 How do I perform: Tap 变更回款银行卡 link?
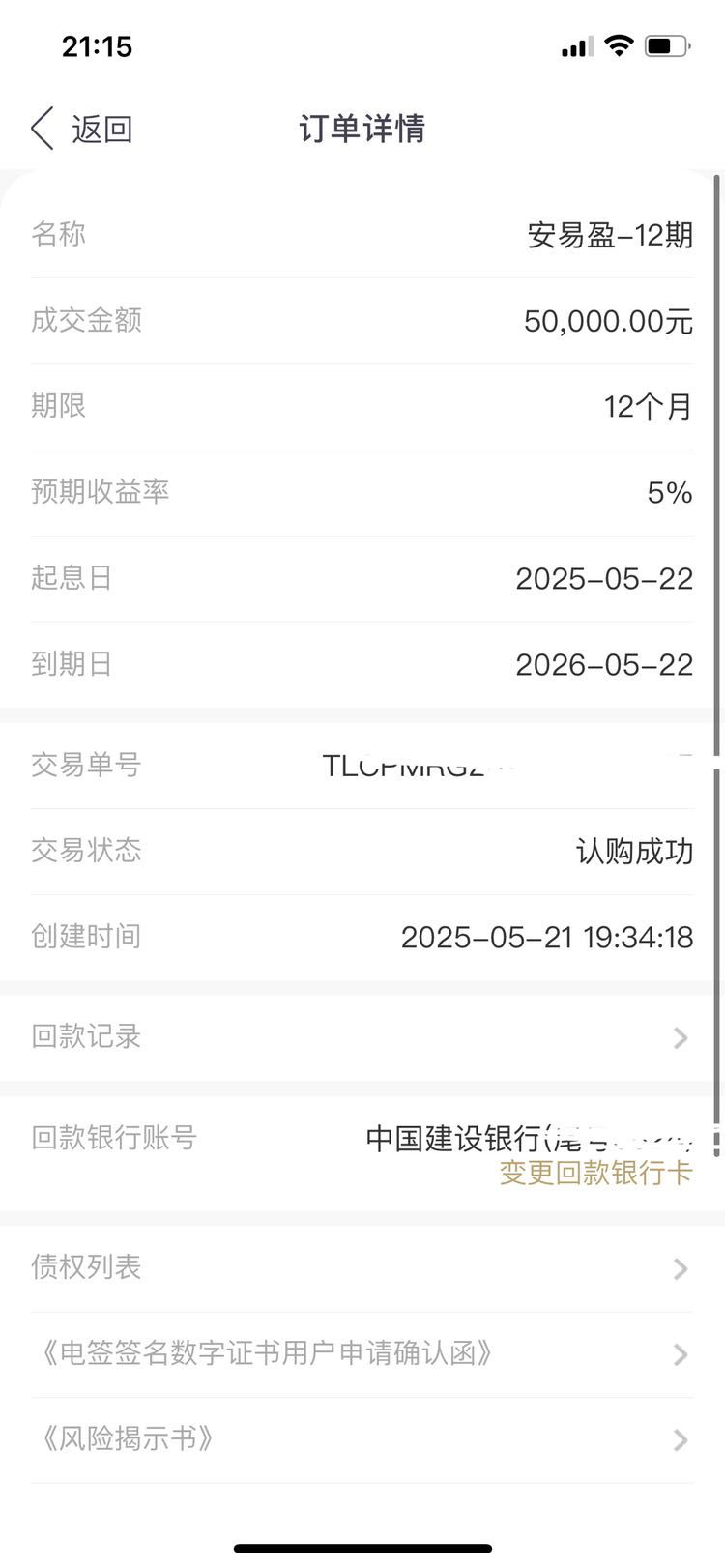click(x=595, y=1174)
